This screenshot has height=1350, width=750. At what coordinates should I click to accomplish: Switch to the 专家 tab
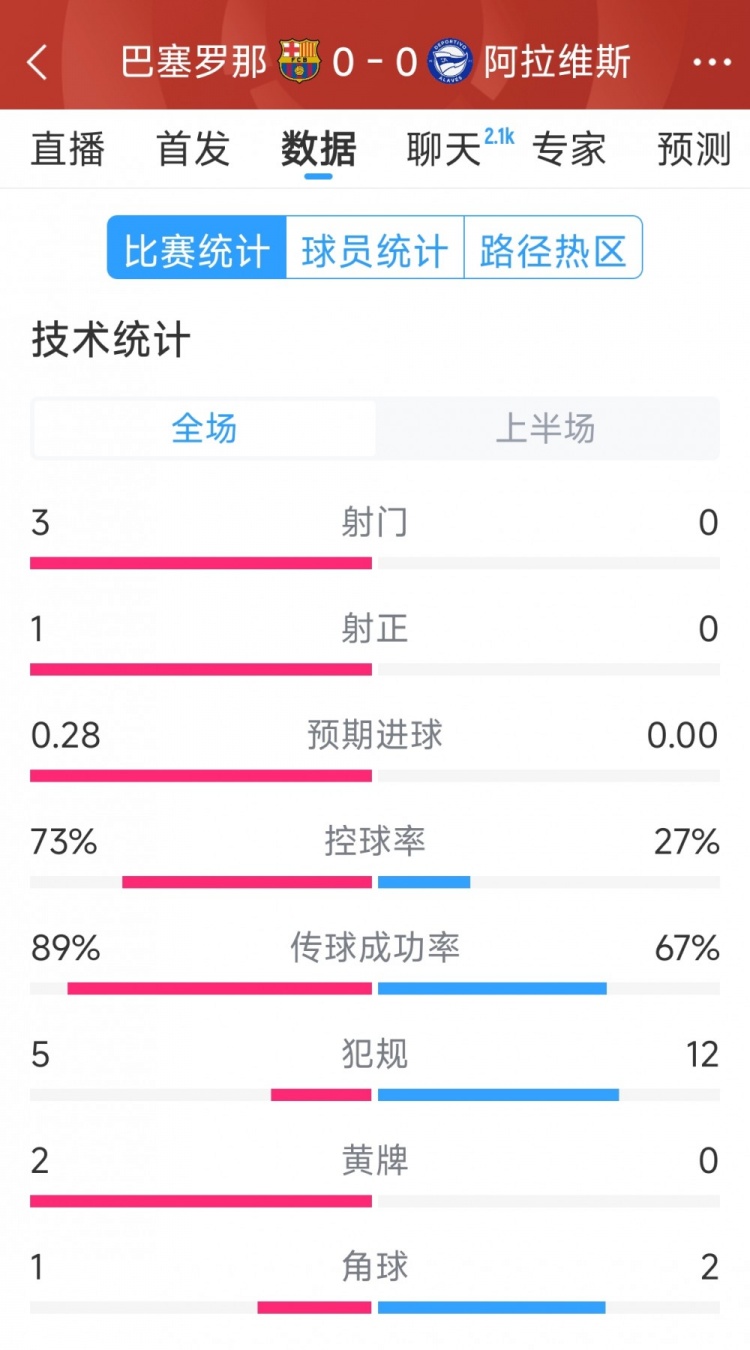click(569, 150)
